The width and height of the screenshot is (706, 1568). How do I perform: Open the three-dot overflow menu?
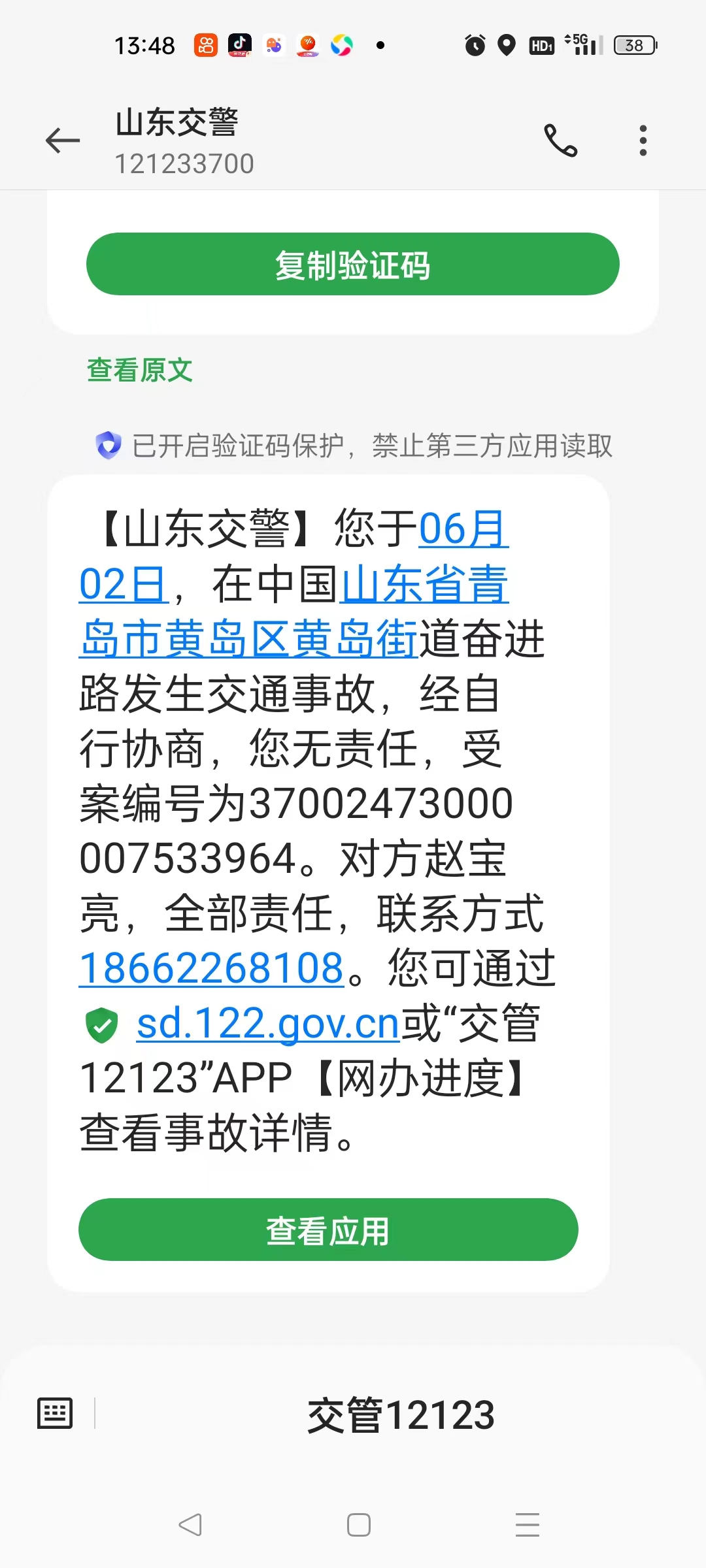[643, 140]
